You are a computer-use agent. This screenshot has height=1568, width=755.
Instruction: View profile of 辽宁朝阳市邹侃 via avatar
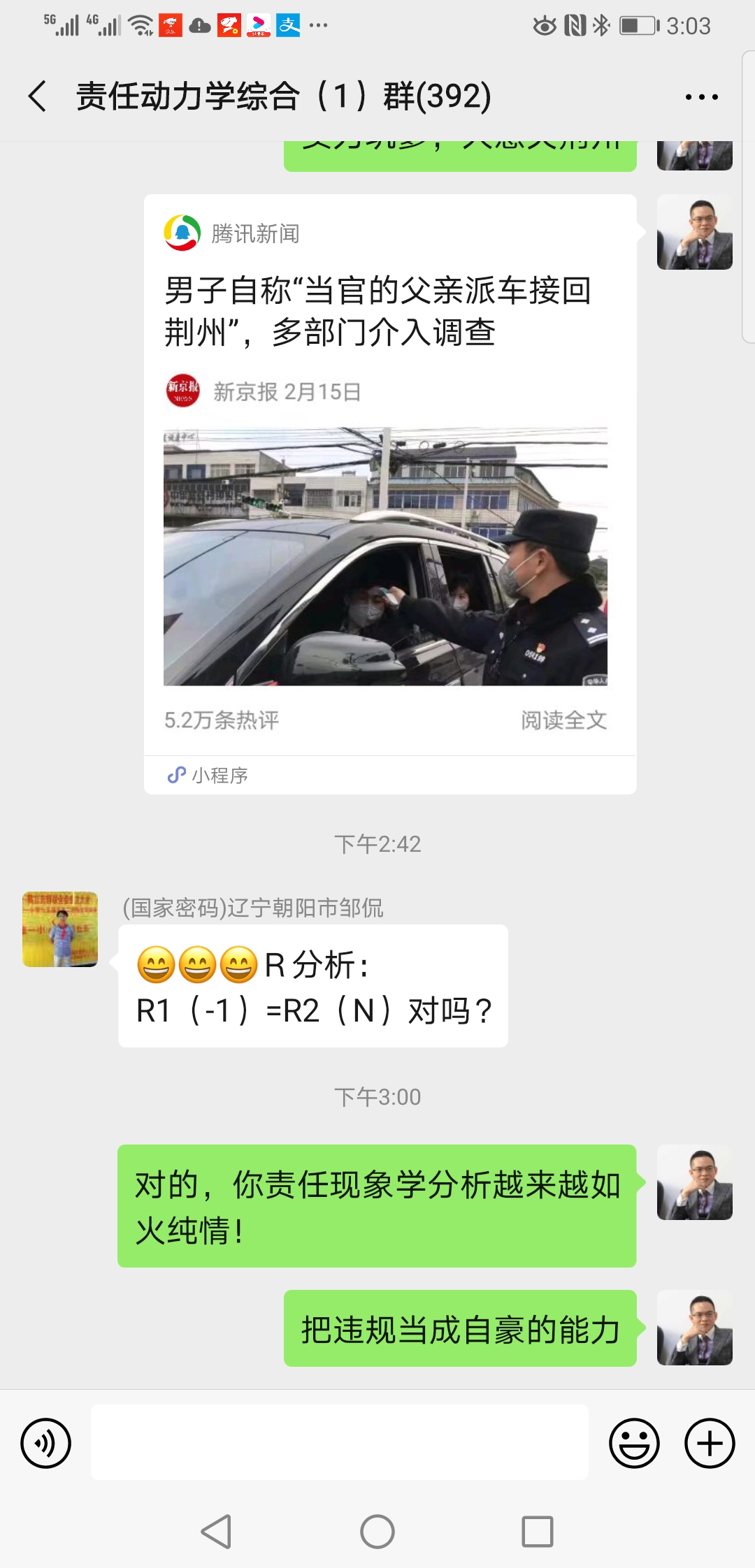[60, 929]
